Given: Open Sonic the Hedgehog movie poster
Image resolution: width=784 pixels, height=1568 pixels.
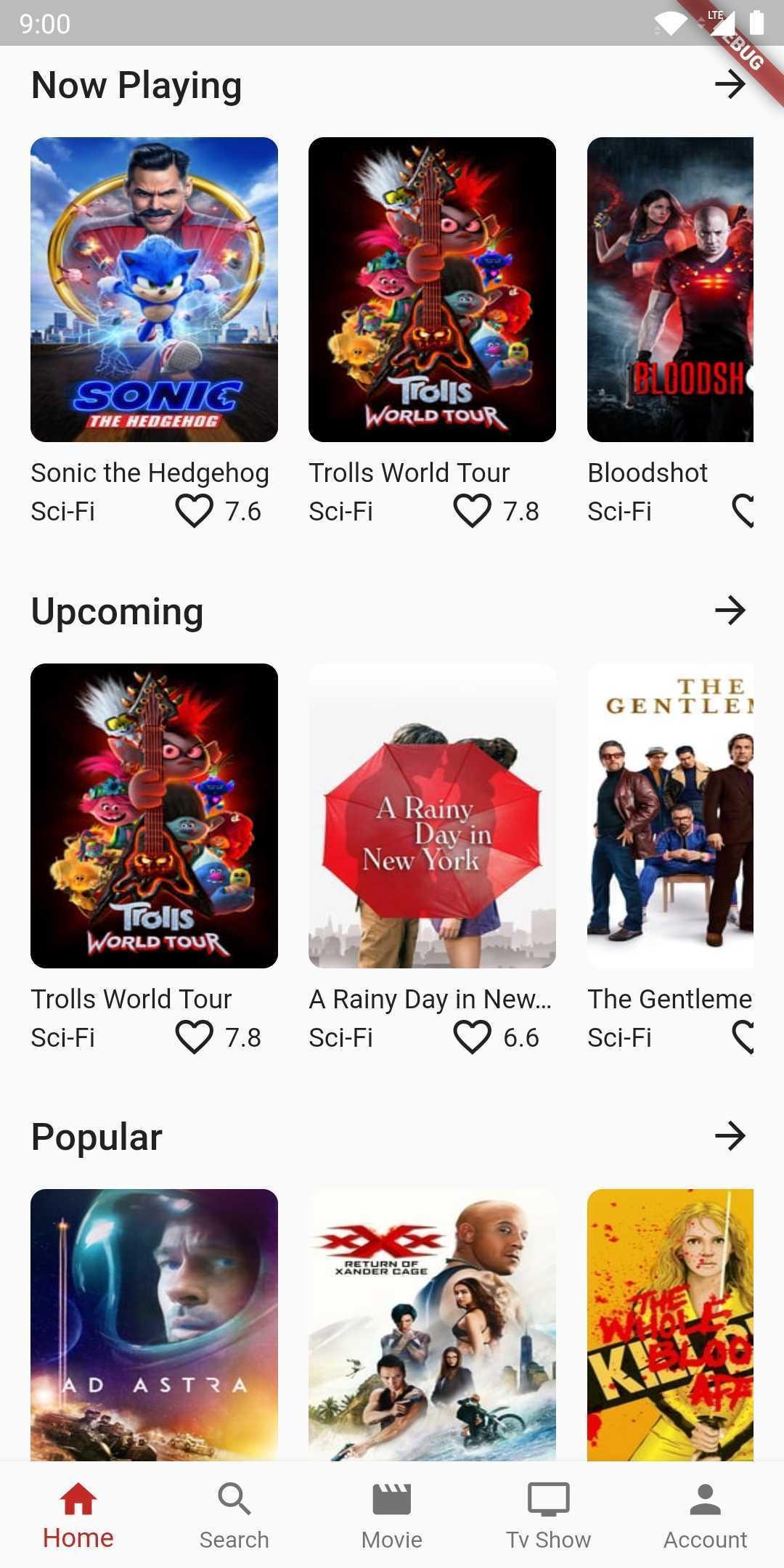Looking at the screenshot, I should tap(154, 290).
